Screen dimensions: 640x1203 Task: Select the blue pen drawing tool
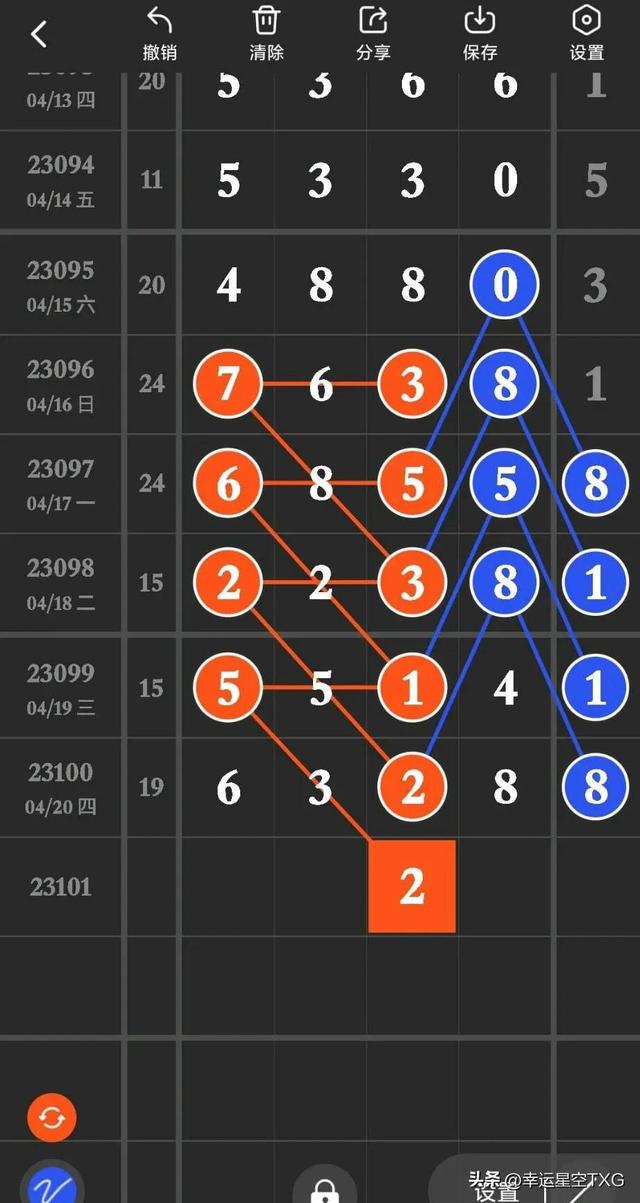[52, 1182]
